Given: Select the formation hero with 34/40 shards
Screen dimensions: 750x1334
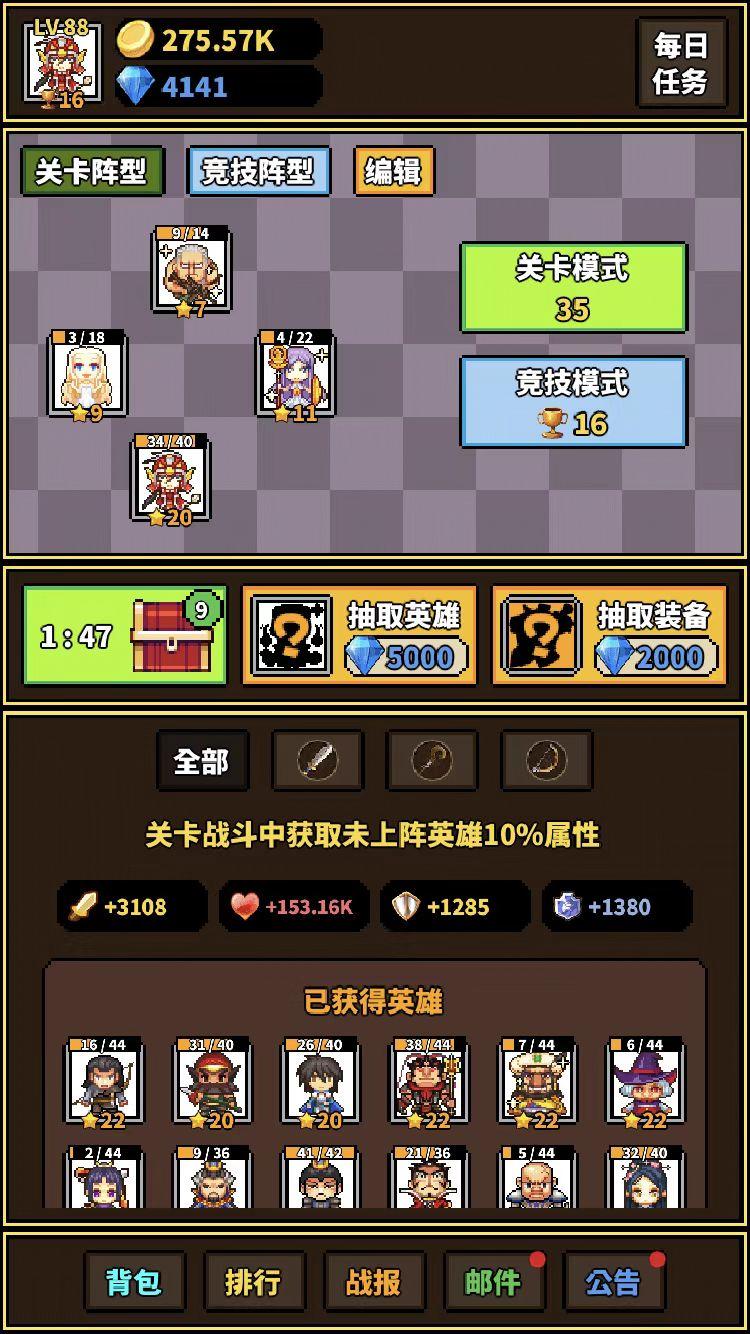Looking at the screenshot, I should [x=170, y=480].
